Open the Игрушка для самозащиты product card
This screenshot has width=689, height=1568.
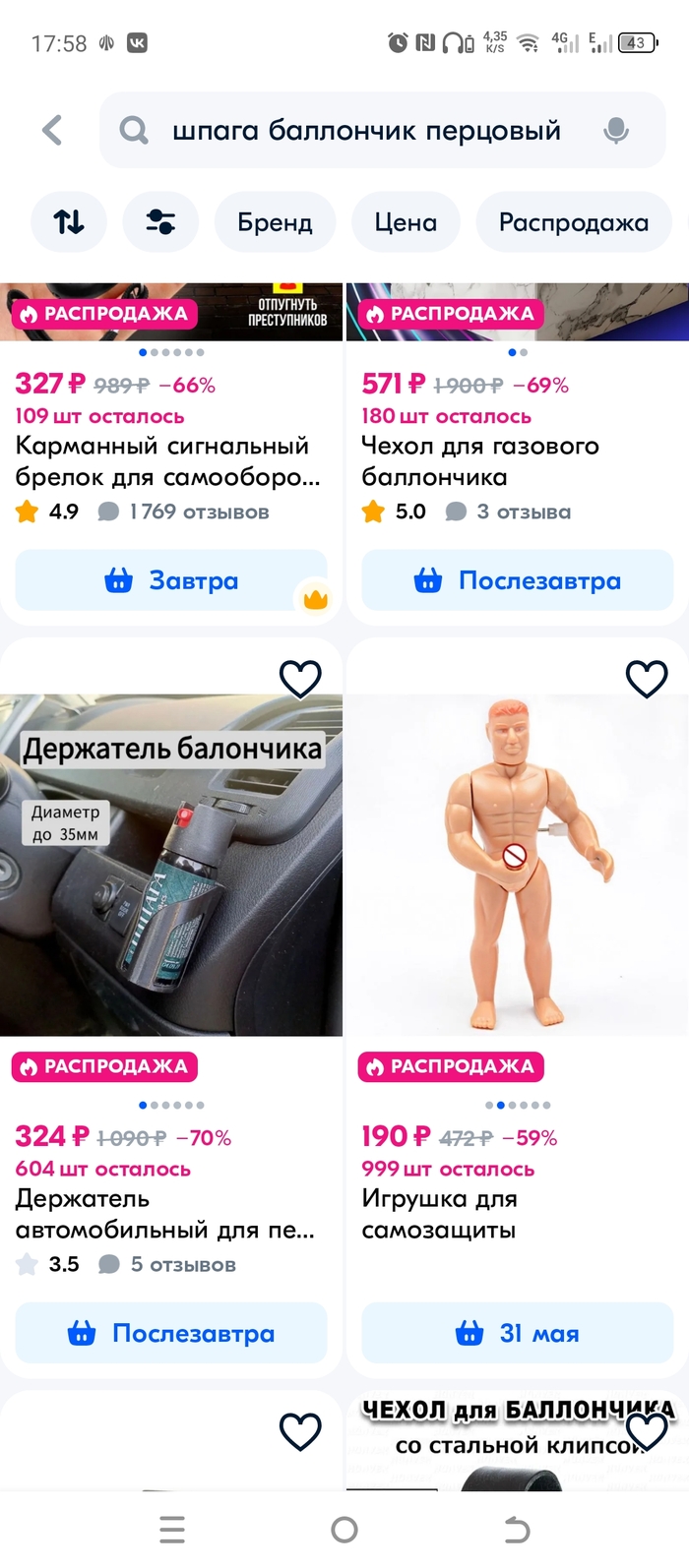click(x=518, y=866)
